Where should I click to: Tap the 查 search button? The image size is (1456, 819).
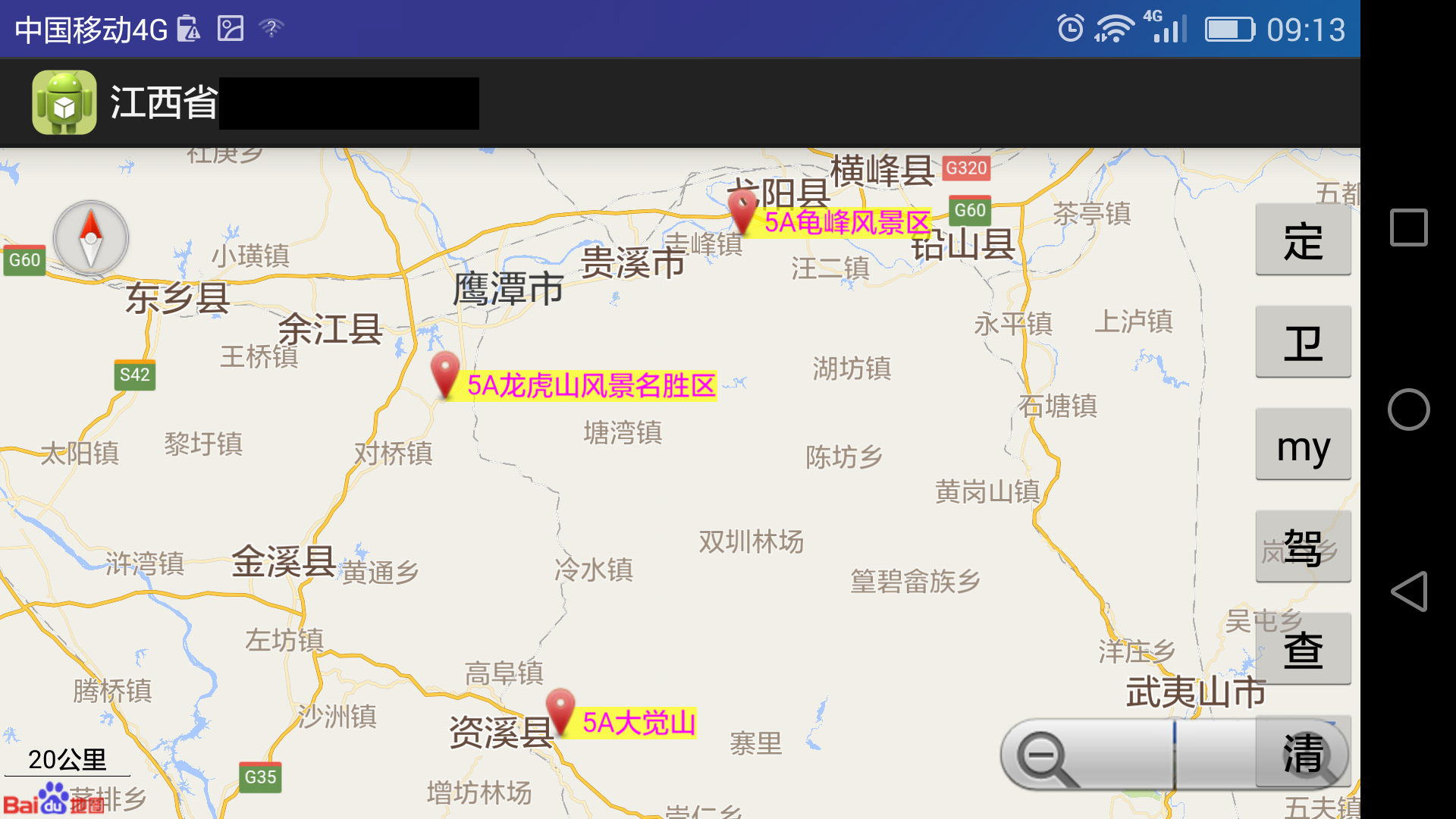tap(1303, 650)
